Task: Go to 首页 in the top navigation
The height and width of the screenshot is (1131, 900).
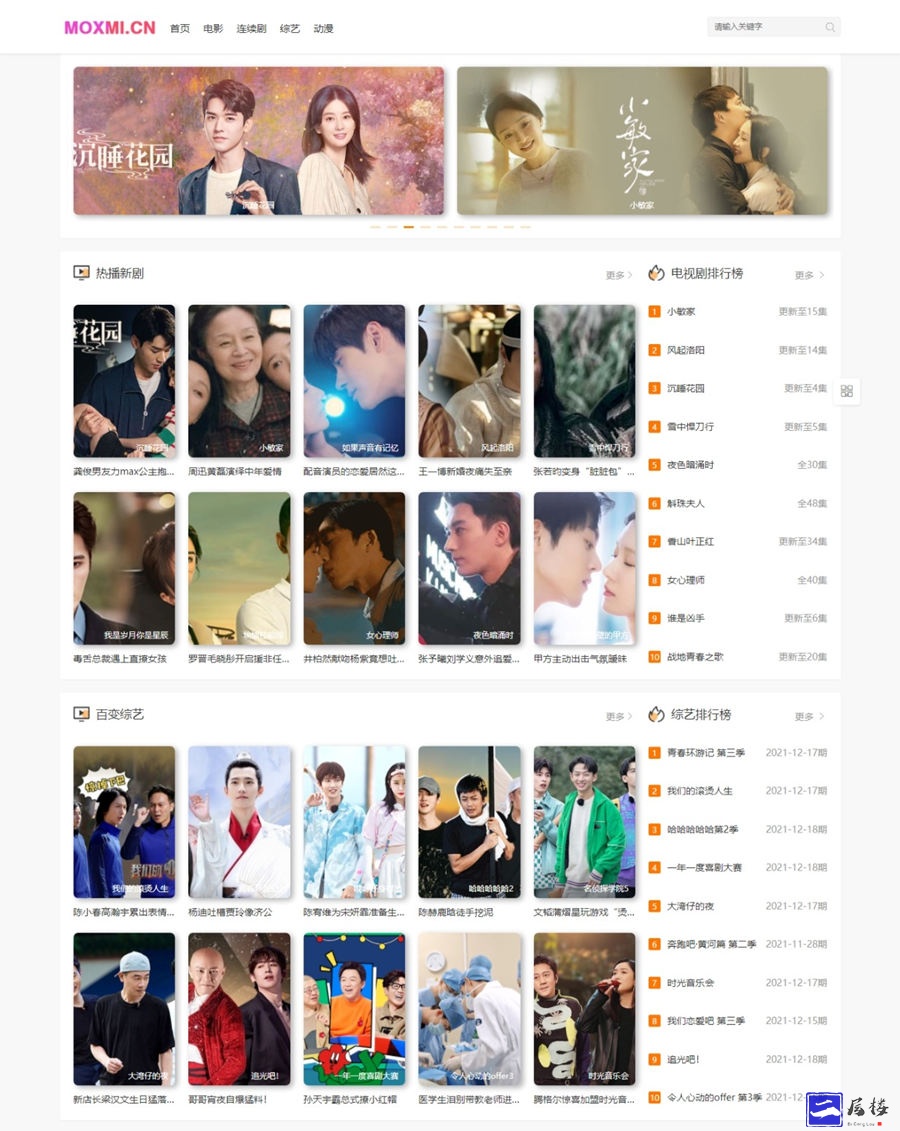Action: [x=180, y=29]
